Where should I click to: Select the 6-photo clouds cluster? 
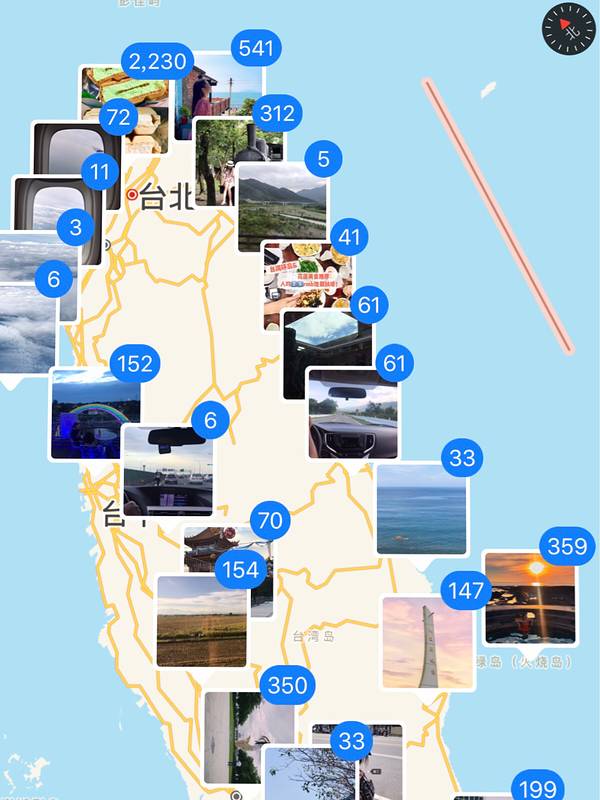click(54, 279)
